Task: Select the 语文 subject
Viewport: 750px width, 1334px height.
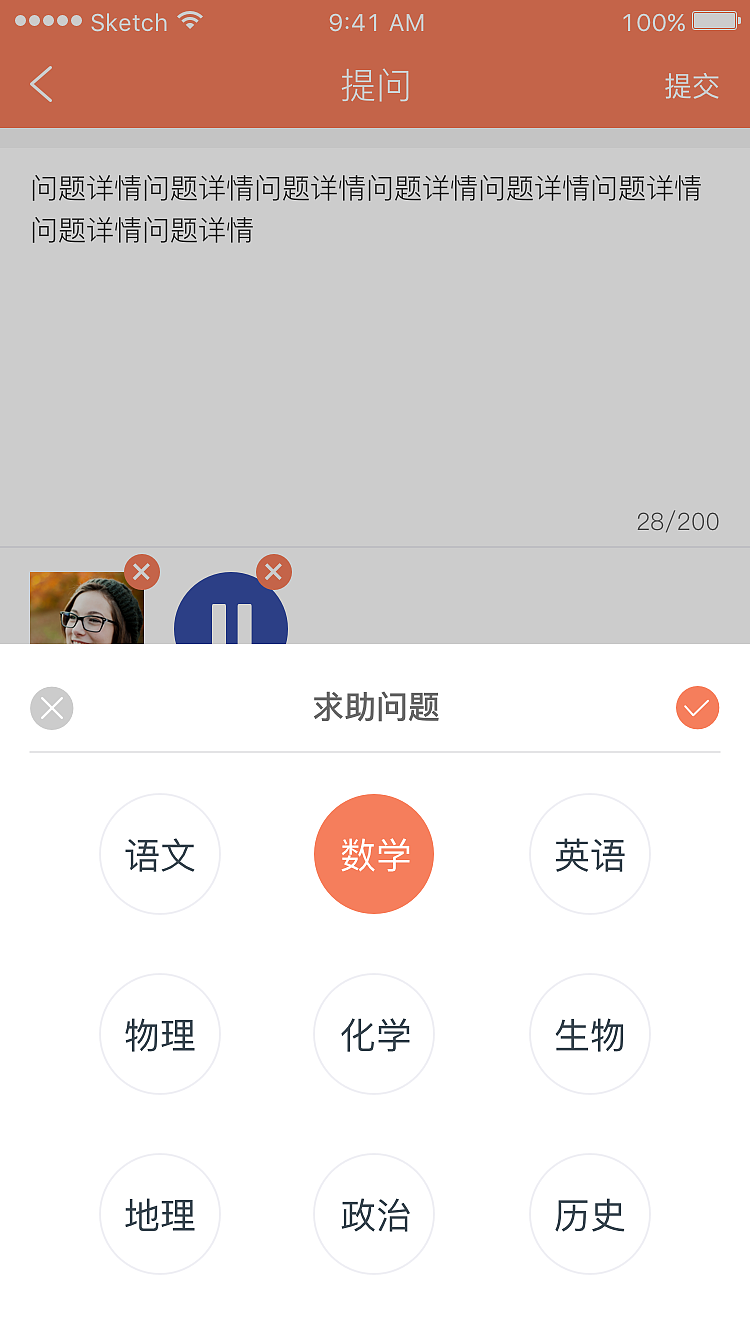Action: click(x=160, y=855)
